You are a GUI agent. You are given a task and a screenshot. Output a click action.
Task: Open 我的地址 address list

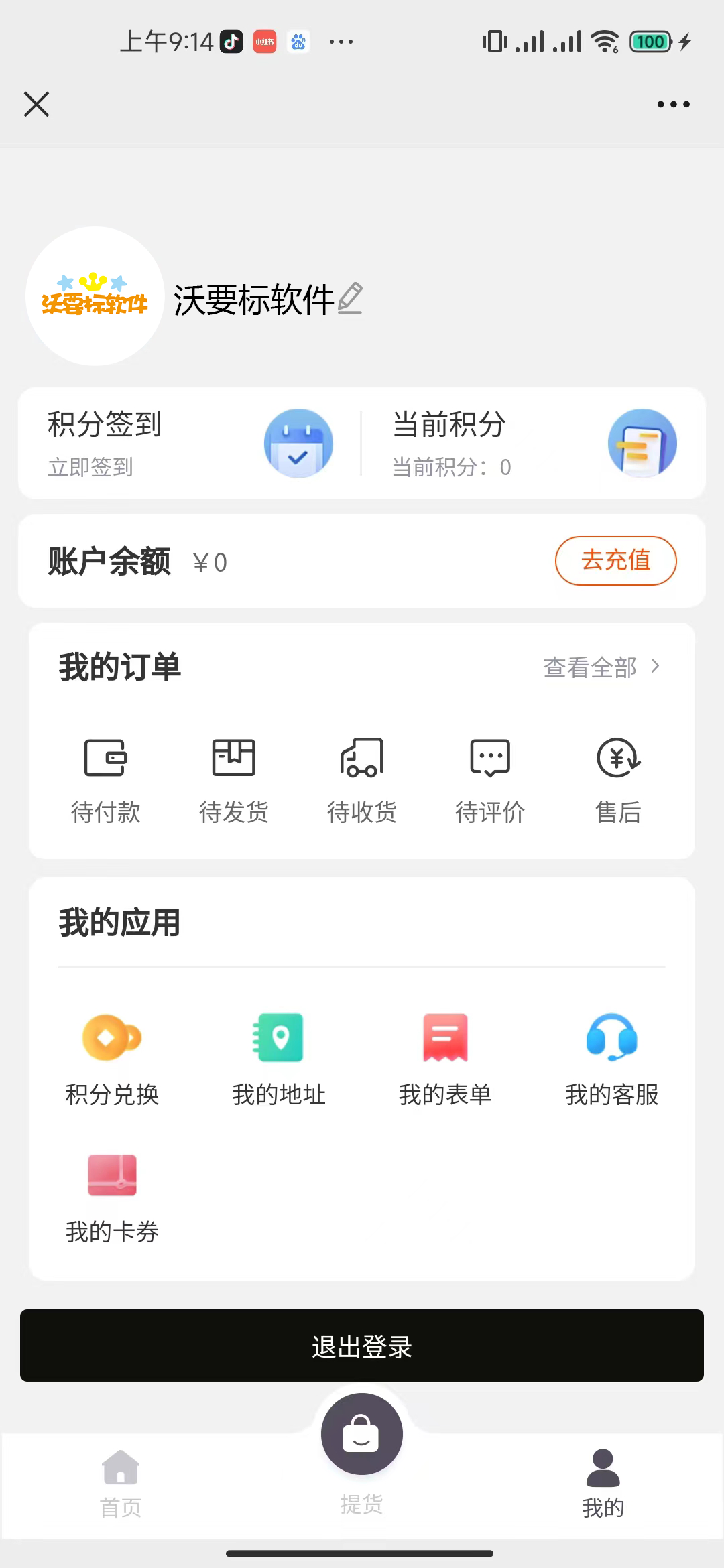(x=279, y=1060)
